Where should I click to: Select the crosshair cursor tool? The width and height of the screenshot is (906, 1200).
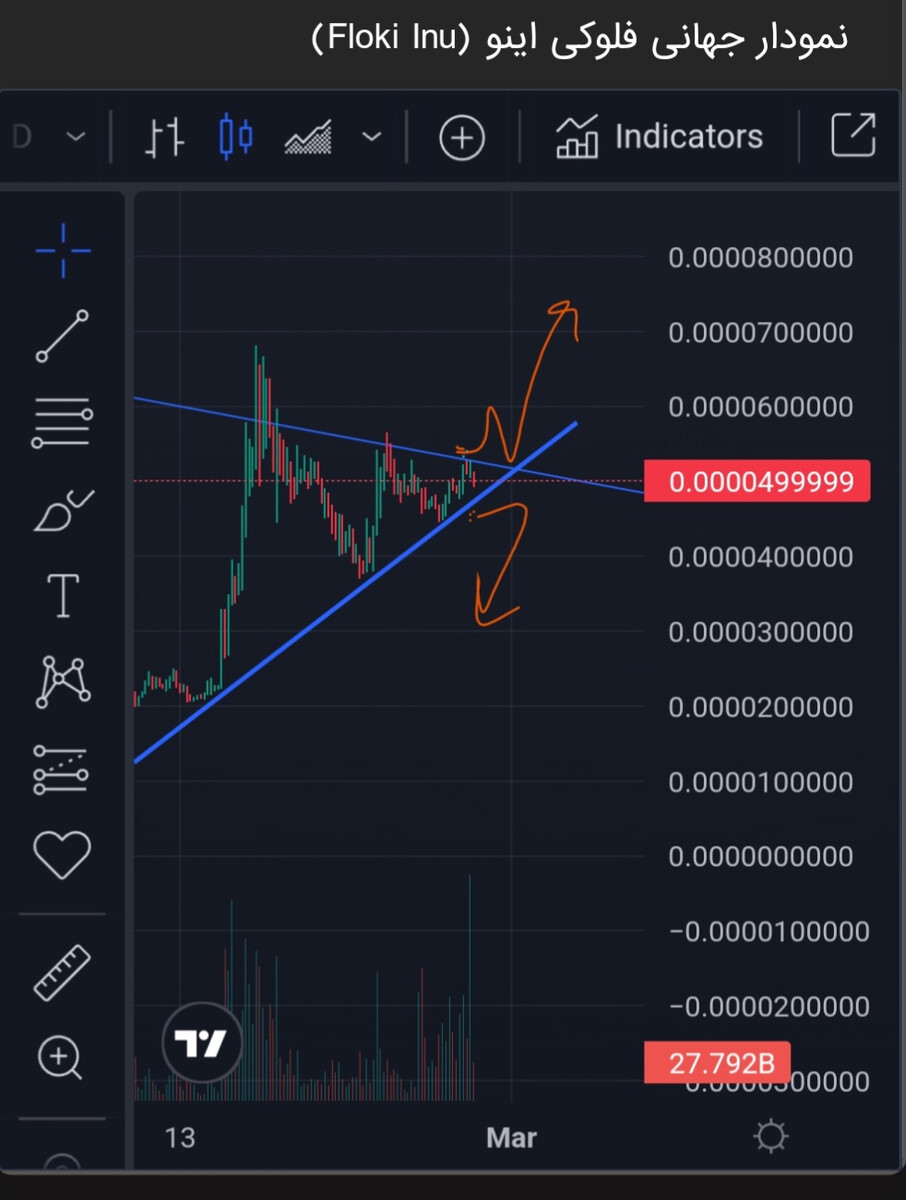(63, 251)
